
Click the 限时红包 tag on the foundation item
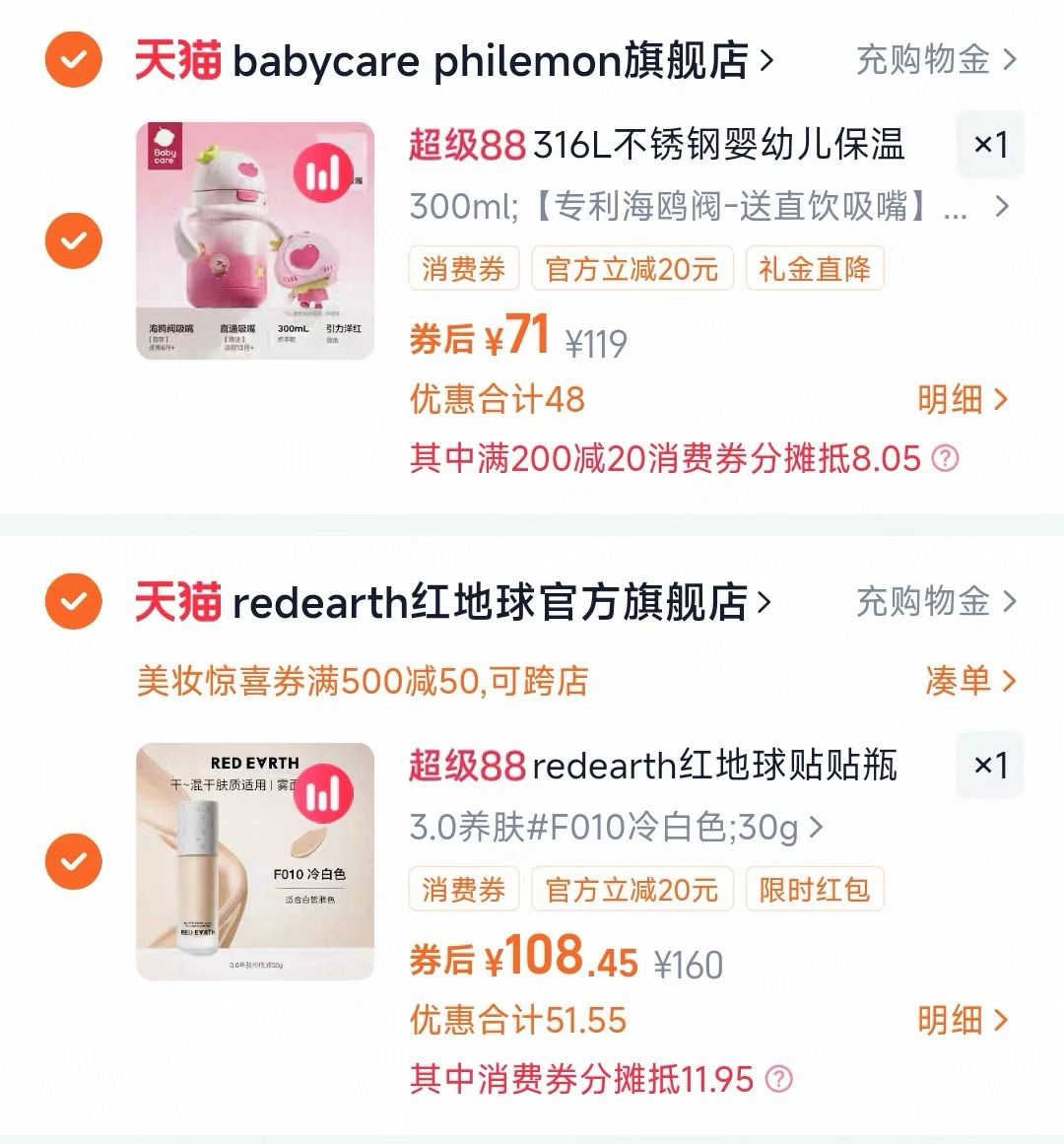click(x=815, y=889)
